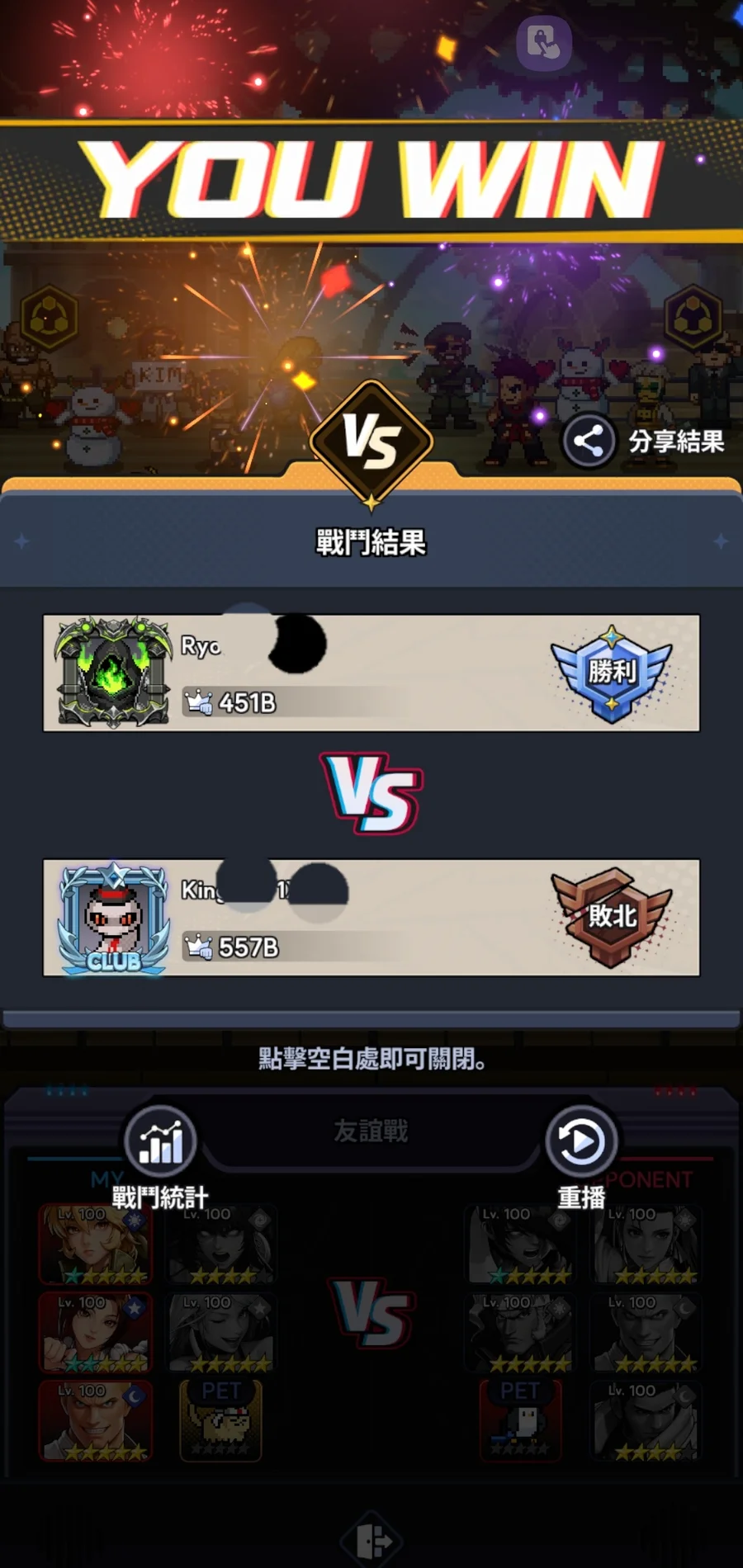743x1568 pixels.
Task: Open the defeated King player's row
Action: click(x=371, y=917)
